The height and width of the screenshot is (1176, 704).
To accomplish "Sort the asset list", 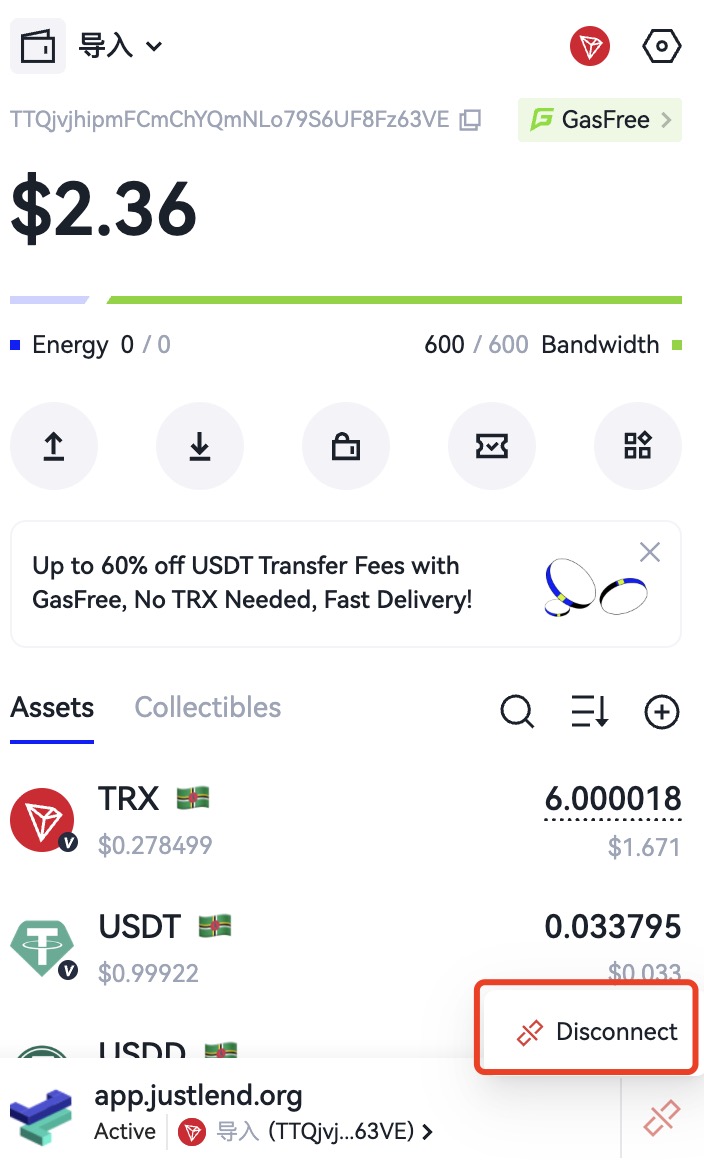I will coord(590,712).
